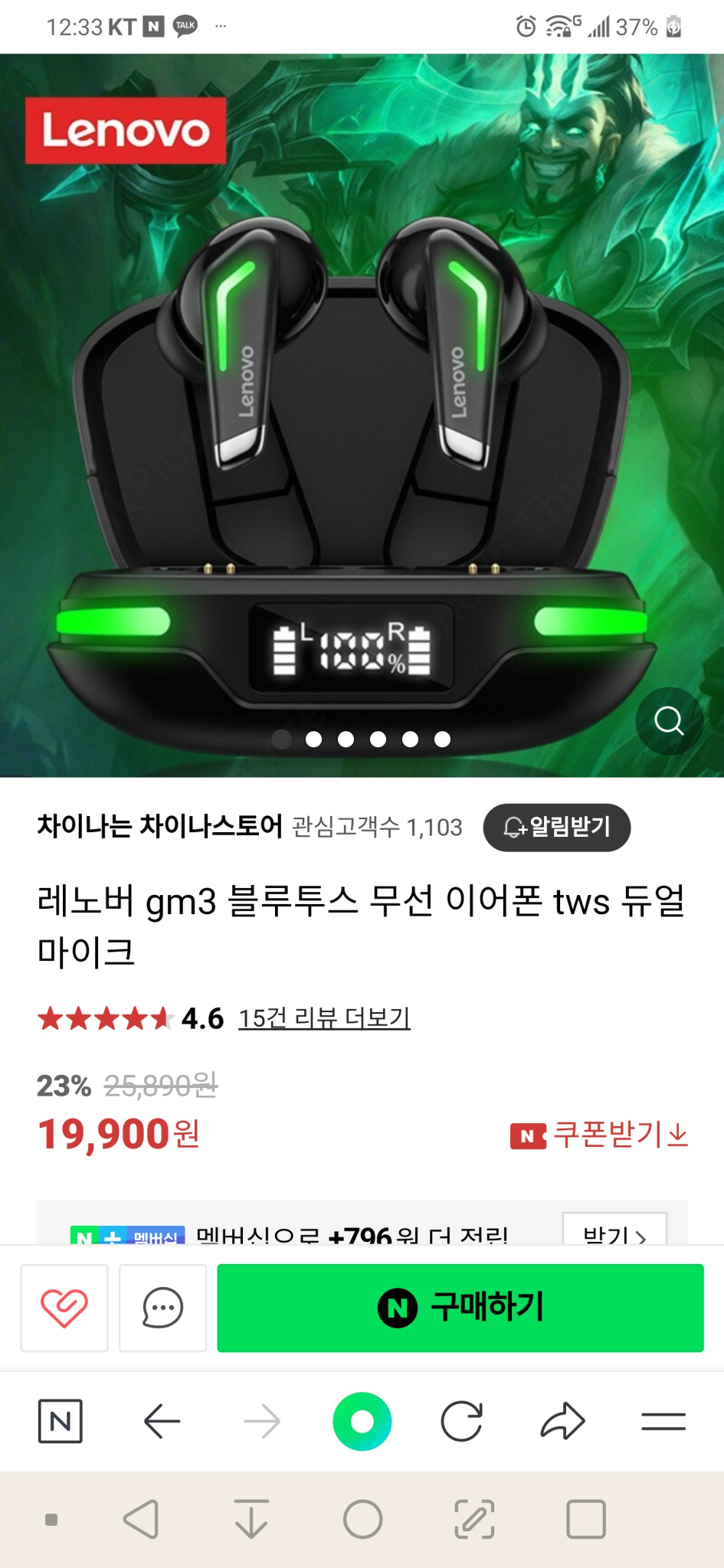Enable store notifications via 알림받기
The image size is (724, 1568).
pos(555,828)
